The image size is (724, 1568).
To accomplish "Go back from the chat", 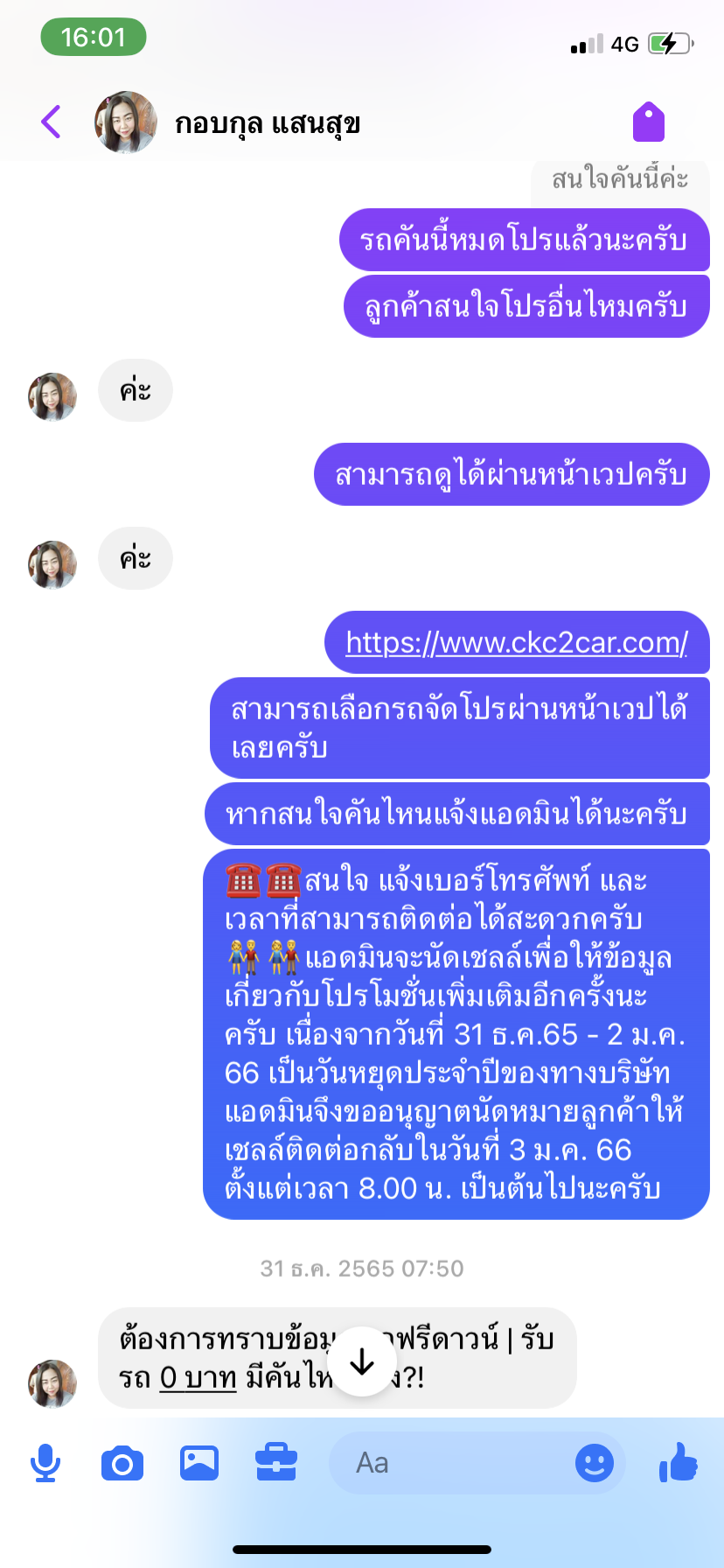I will coord(52,122).
